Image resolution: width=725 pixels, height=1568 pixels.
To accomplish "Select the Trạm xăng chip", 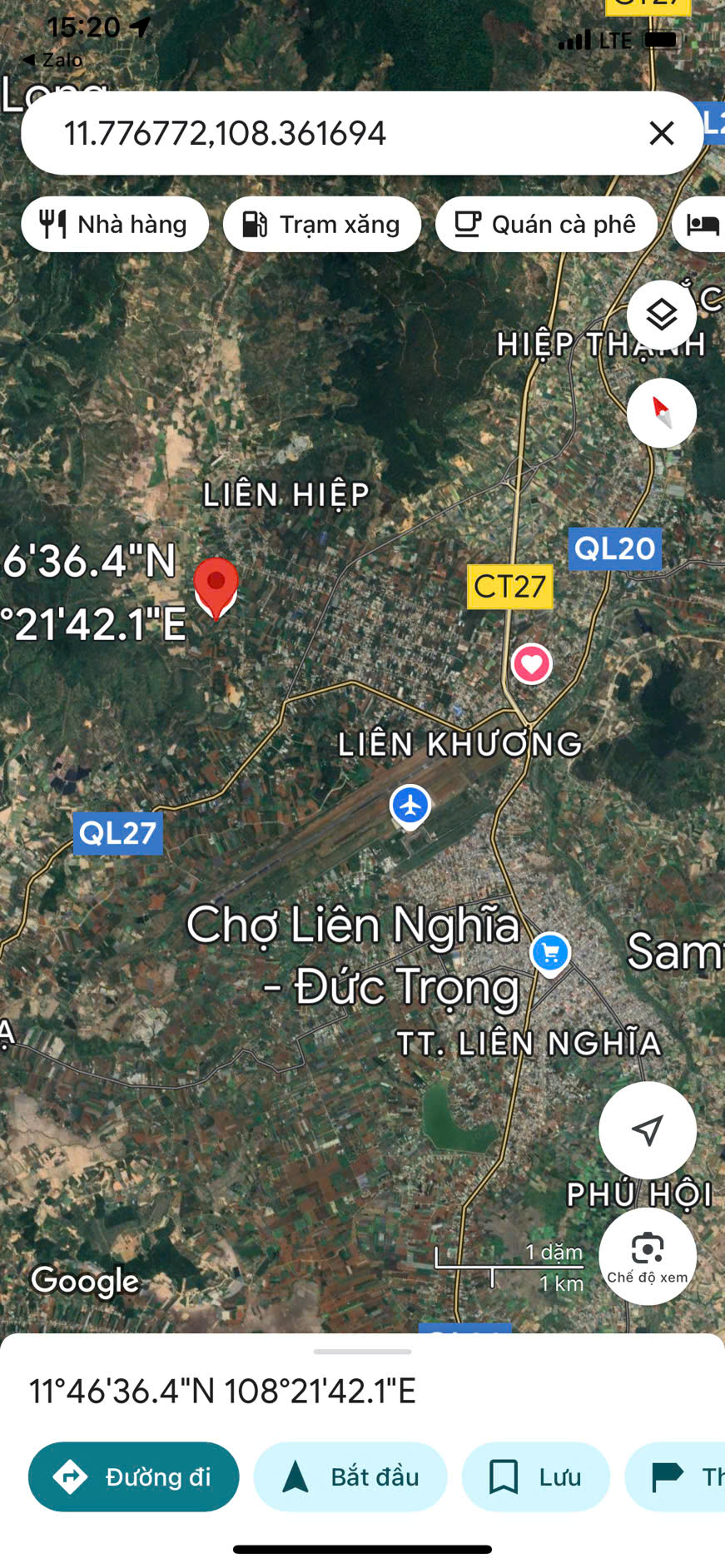I will tap(322, 225).
